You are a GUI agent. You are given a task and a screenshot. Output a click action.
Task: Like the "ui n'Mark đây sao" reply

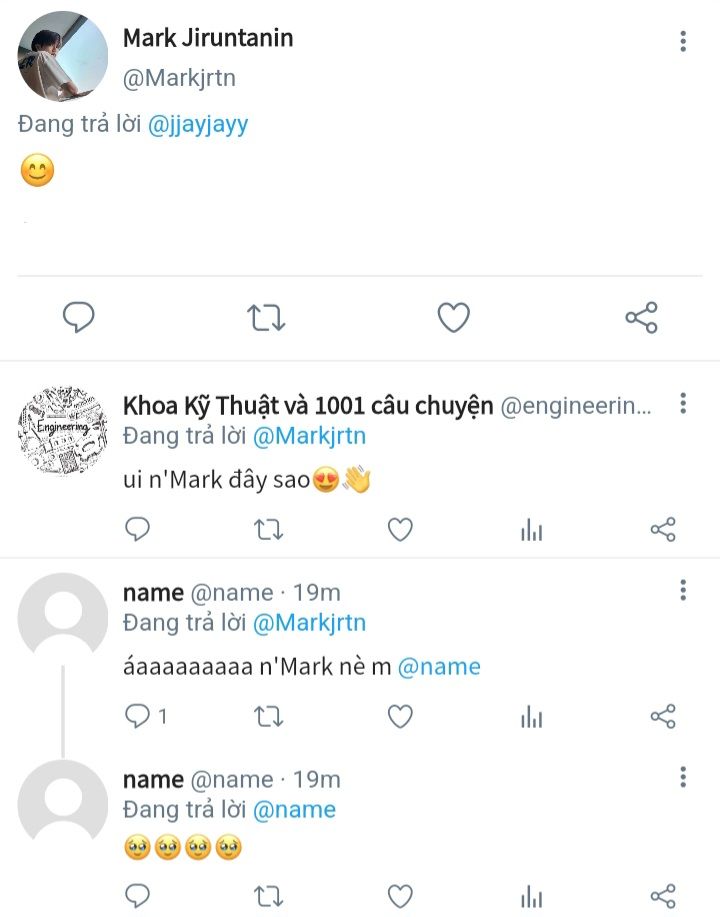pos(400,530)
